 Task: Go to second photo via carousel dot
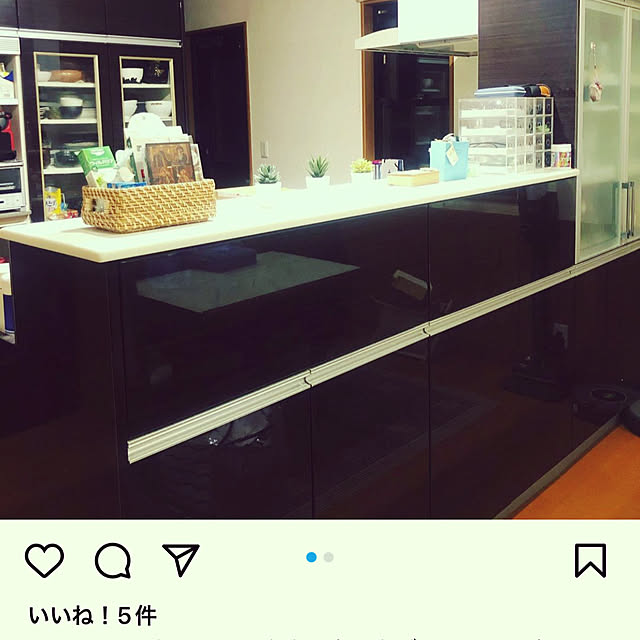(329, 557)
